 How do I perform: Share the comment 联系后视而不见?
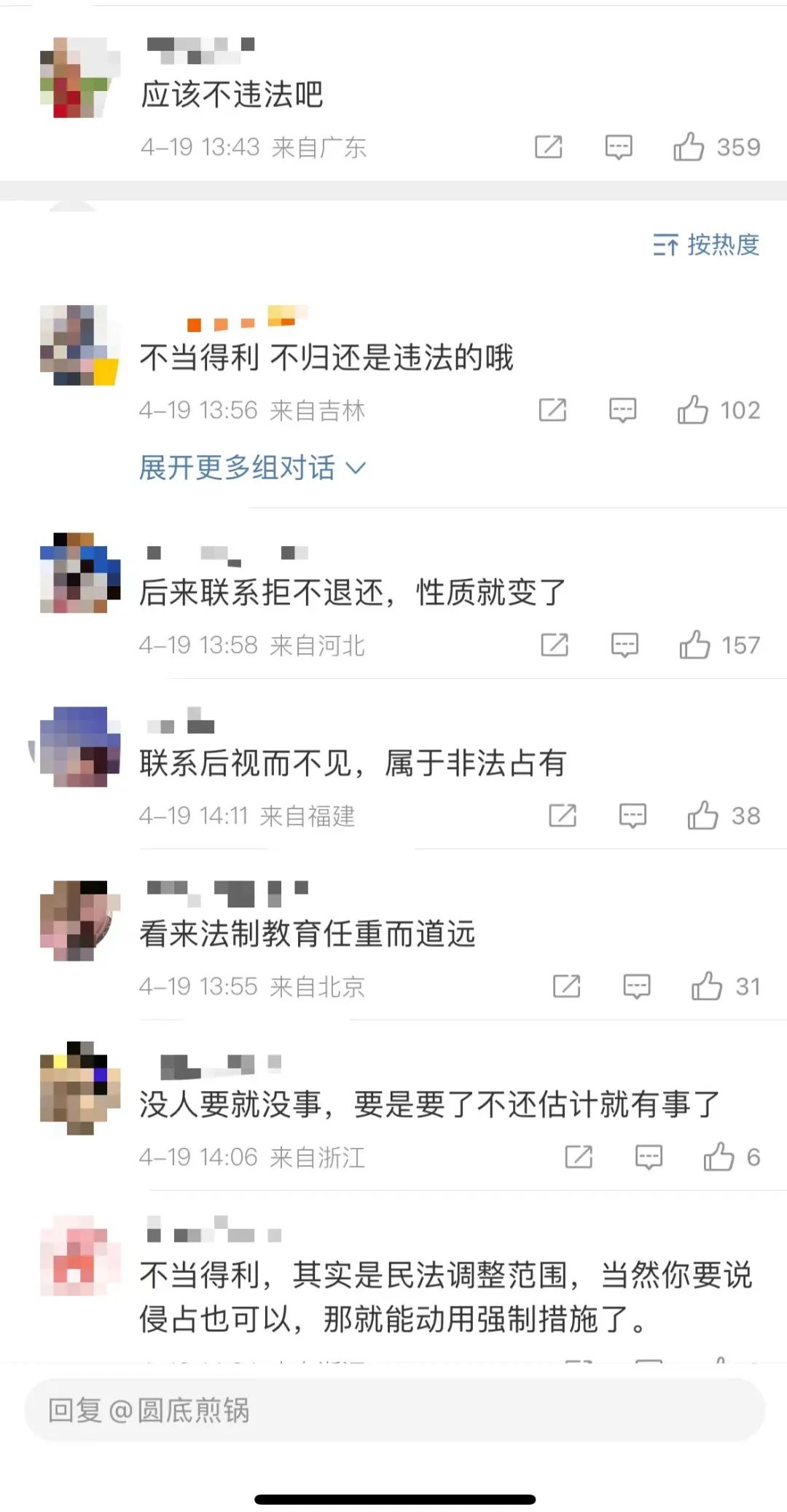tap(563, 816)
